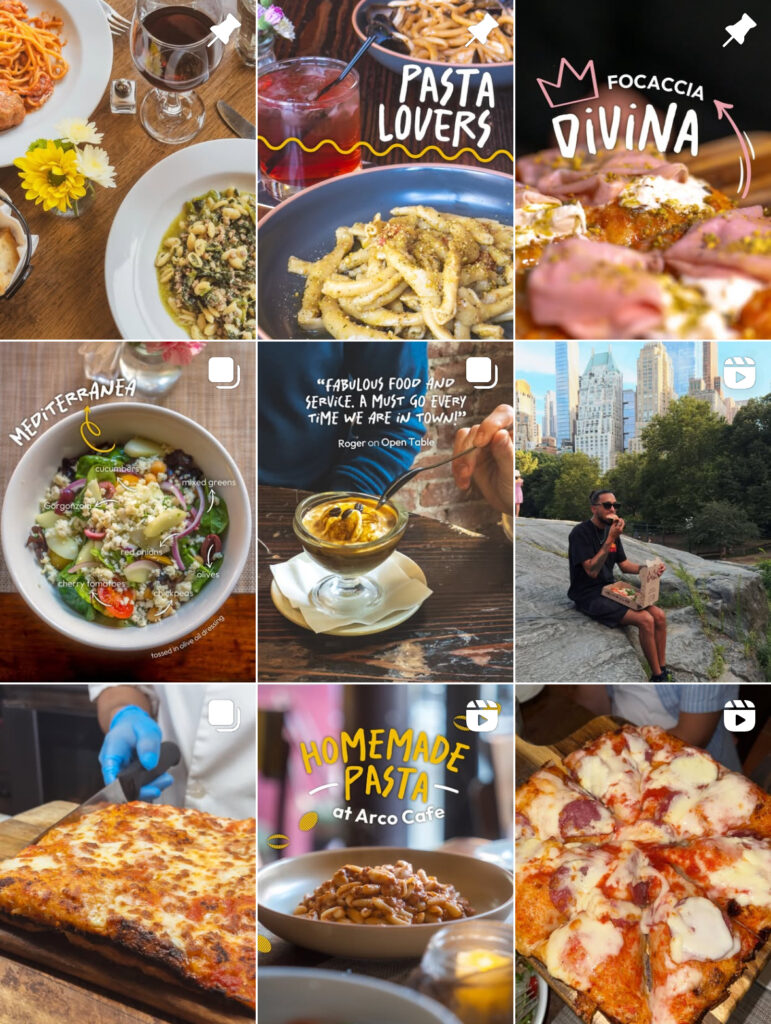Open the pinned Pasta Lovers post

pyautogui.click(x=385, y=170)
